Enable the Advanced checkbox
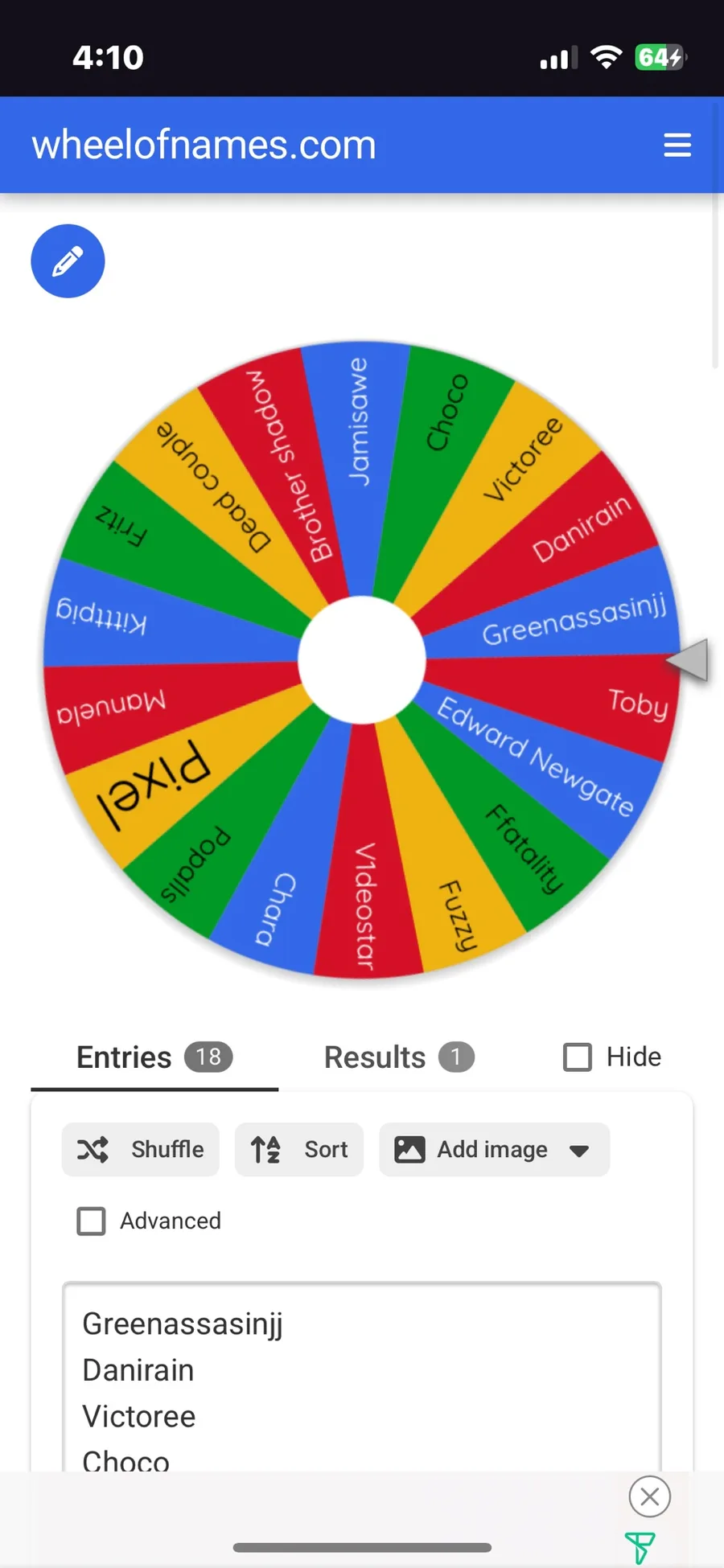724x1568 pixels. click(91, 1221)
